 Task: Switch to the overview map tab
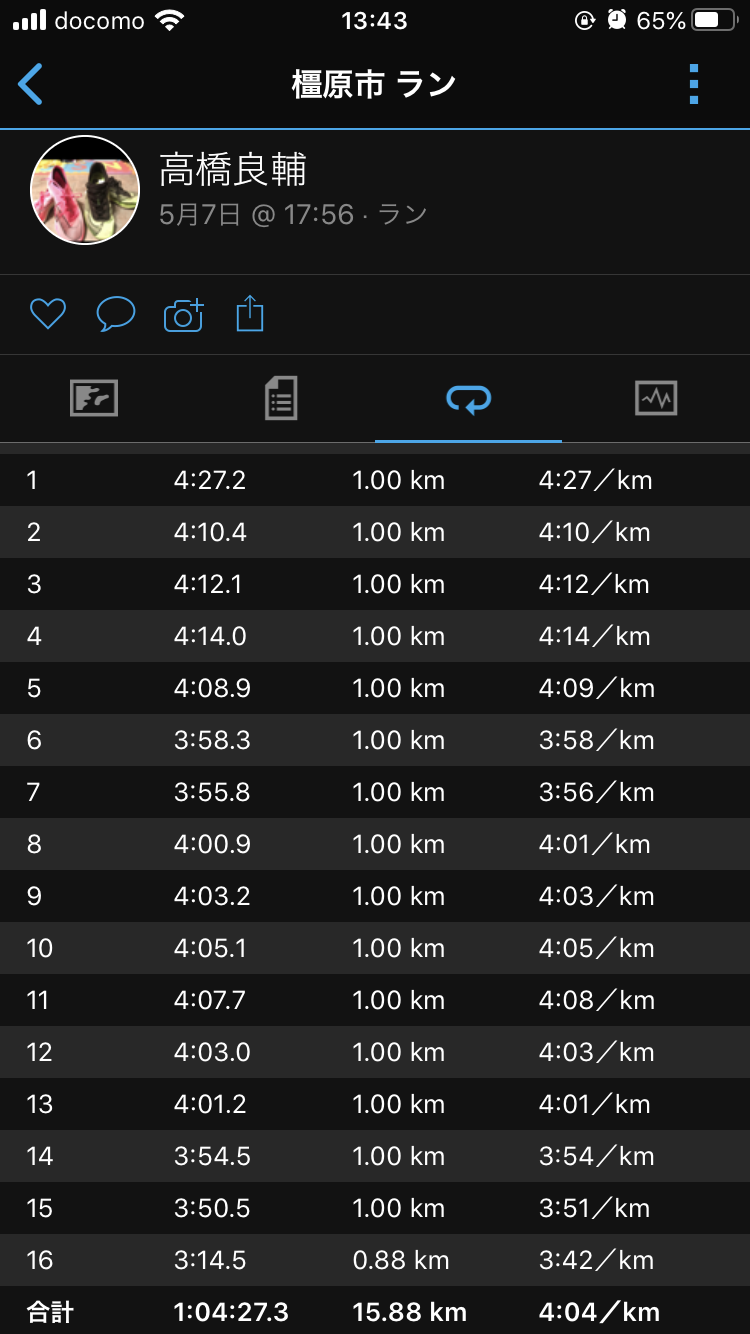94,399
